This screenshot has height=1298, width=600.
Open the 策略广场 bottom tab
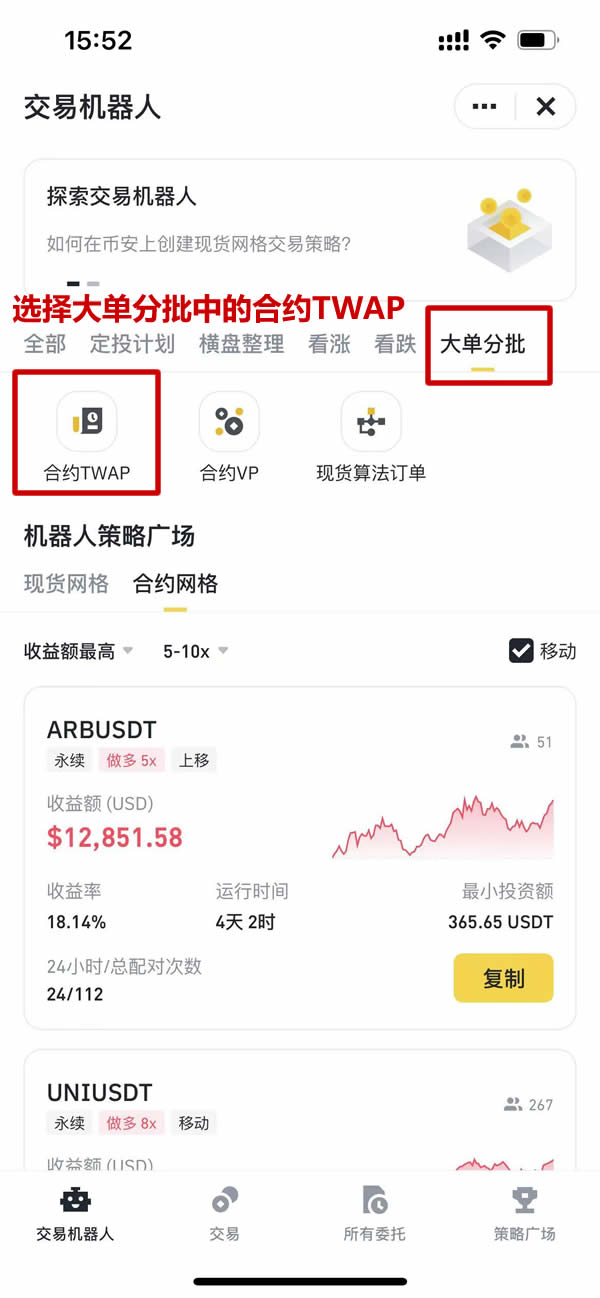point(524,1213)
